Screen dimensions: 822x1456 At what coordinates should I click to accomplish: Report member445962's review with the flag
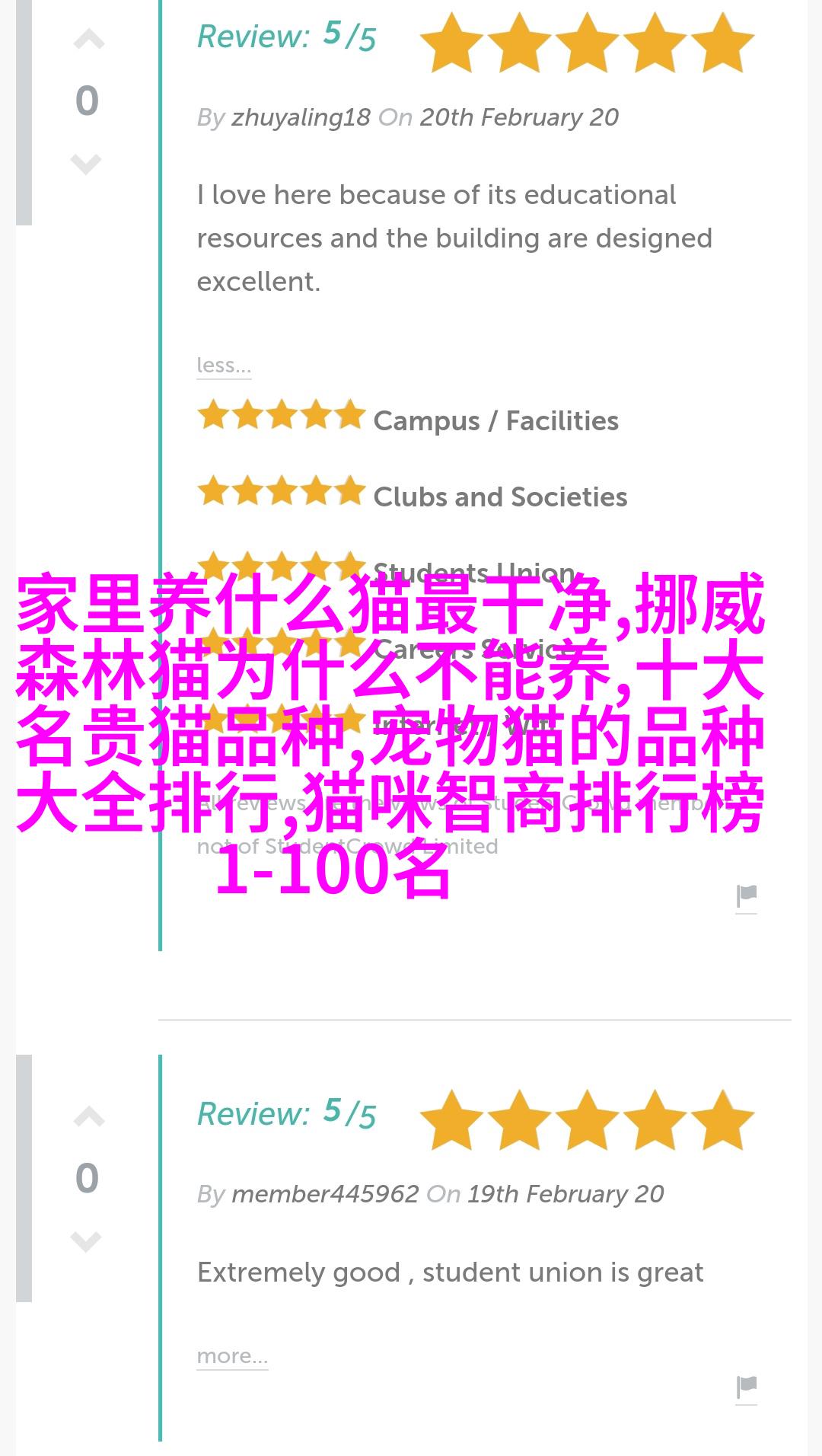pyautogui.click(x=746, y=1387)
